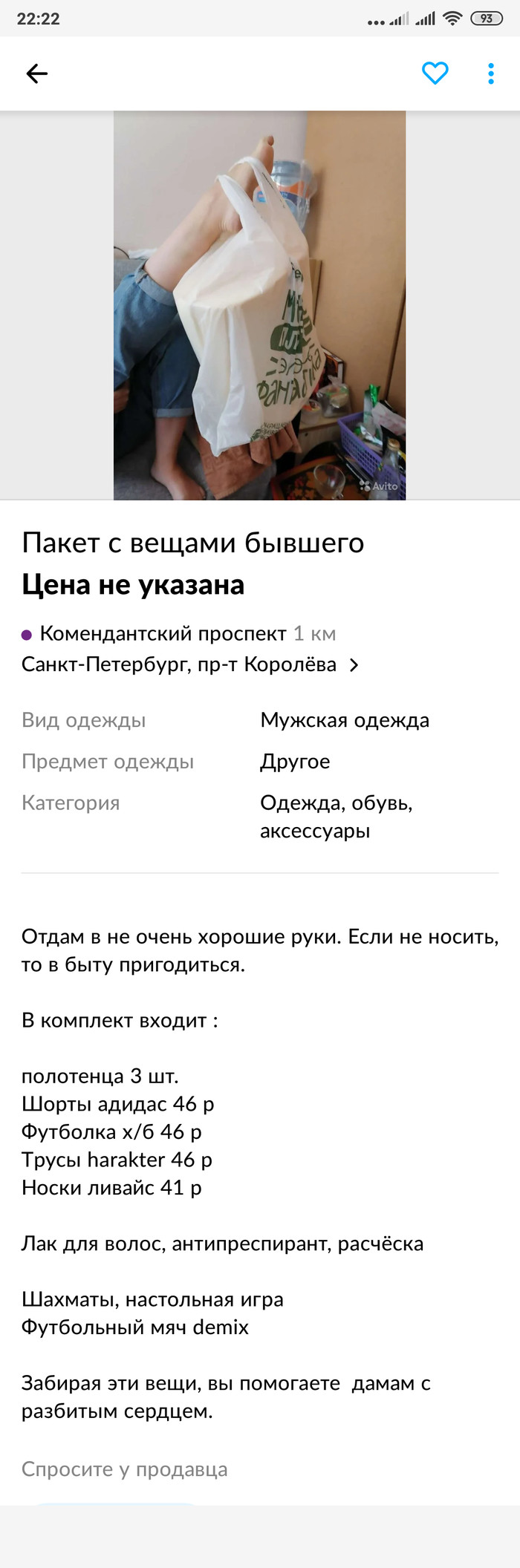The width and height of the screenshot is (520, 1568).
Task: Open the address Санкт-Петербург, пр-т Королёва
Action: tap(190, 664)
